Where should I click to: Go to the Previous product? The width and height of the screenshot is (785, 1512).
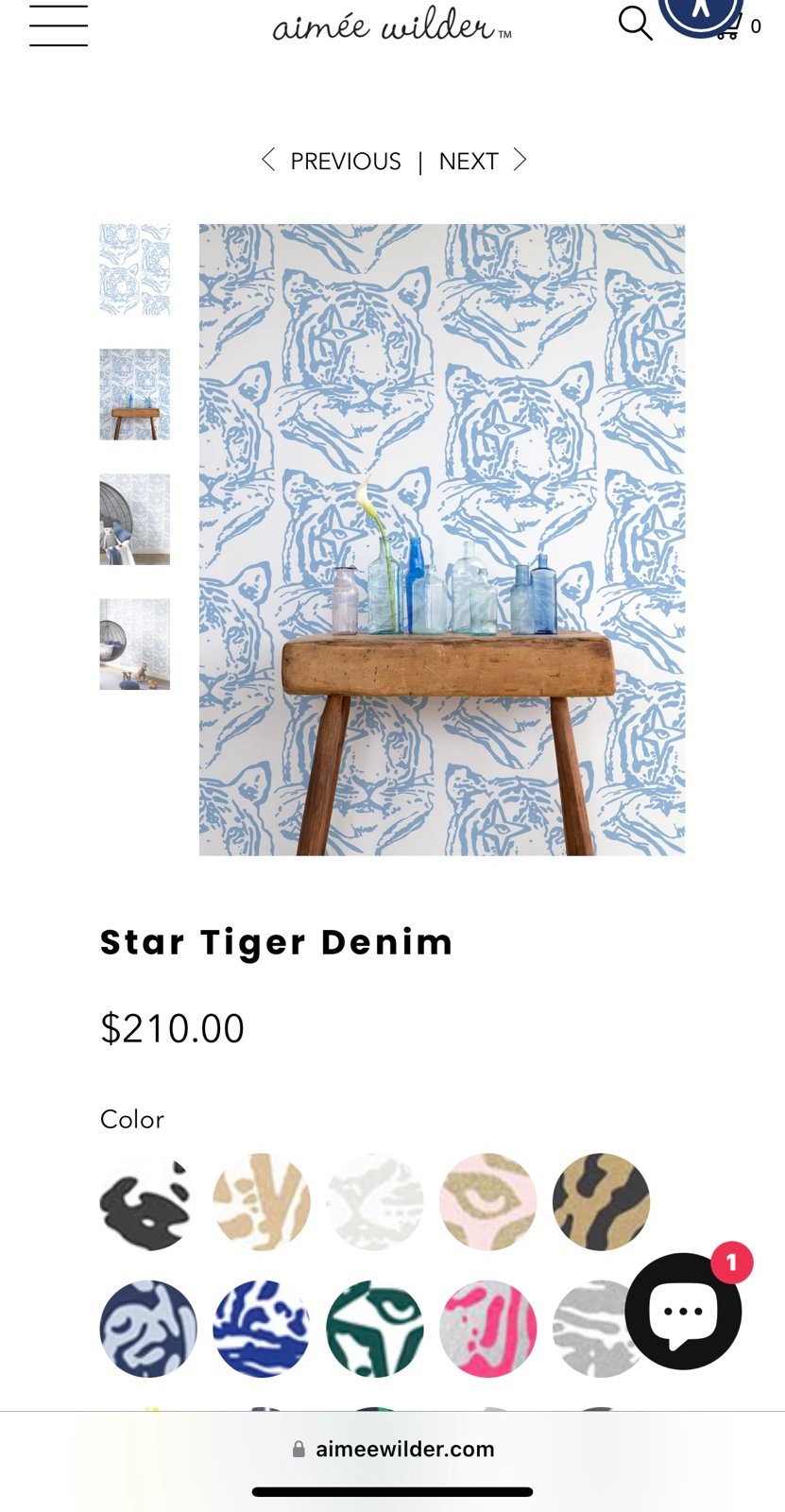(x=332, y=161)
